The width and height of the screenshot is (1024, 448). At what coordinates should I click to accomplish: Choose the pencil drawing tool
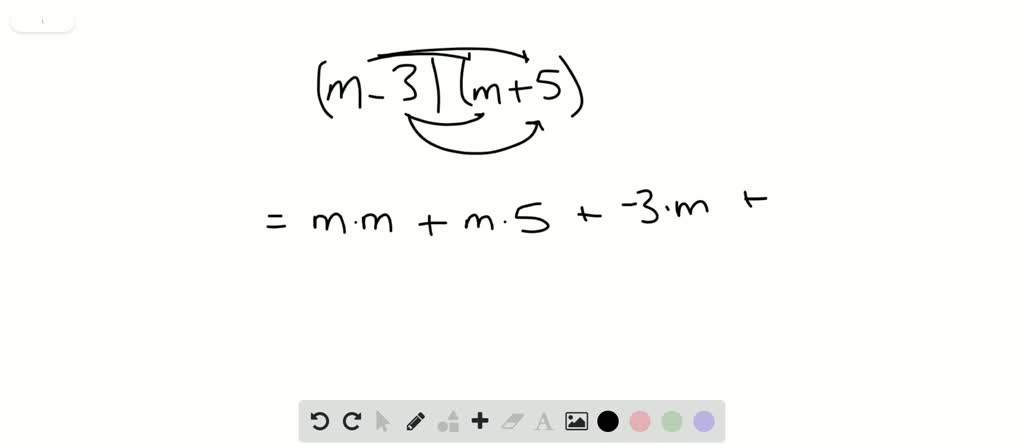click(415, 421)
